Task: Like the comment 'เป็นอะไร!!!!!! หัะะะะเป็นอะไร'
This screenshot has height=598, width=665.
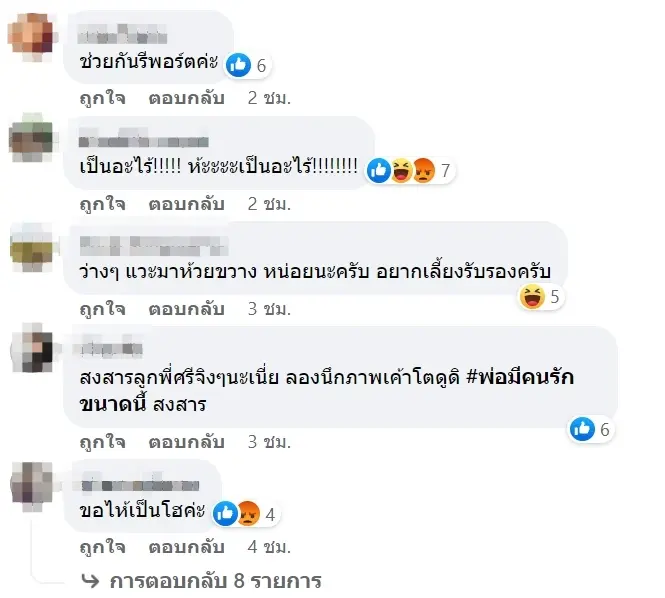Action: [102, 204]
